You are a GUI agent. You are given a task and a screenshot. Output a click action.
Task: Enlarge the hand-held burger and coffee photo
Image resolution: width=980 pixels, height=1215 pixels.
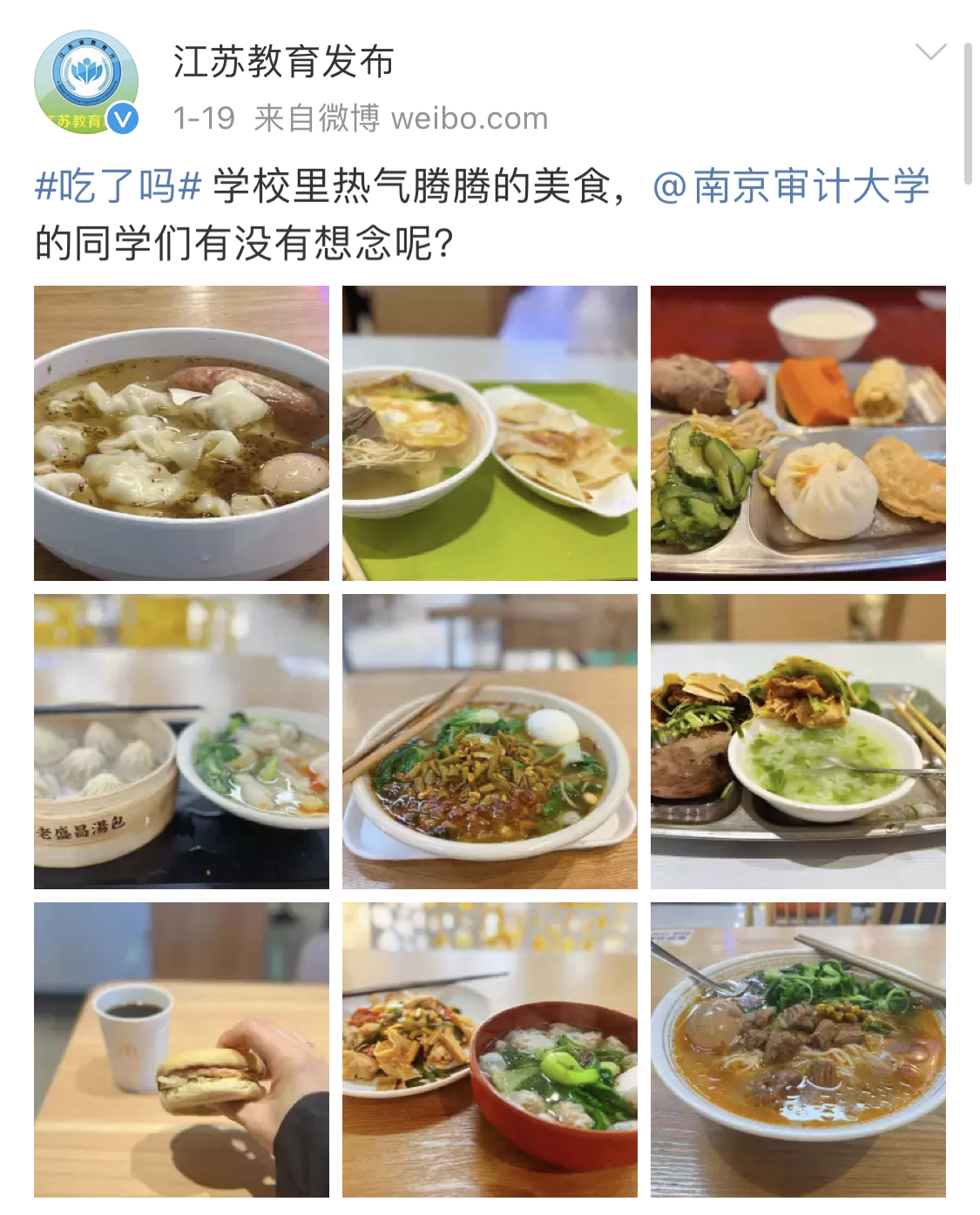(x=181, y=1050)
